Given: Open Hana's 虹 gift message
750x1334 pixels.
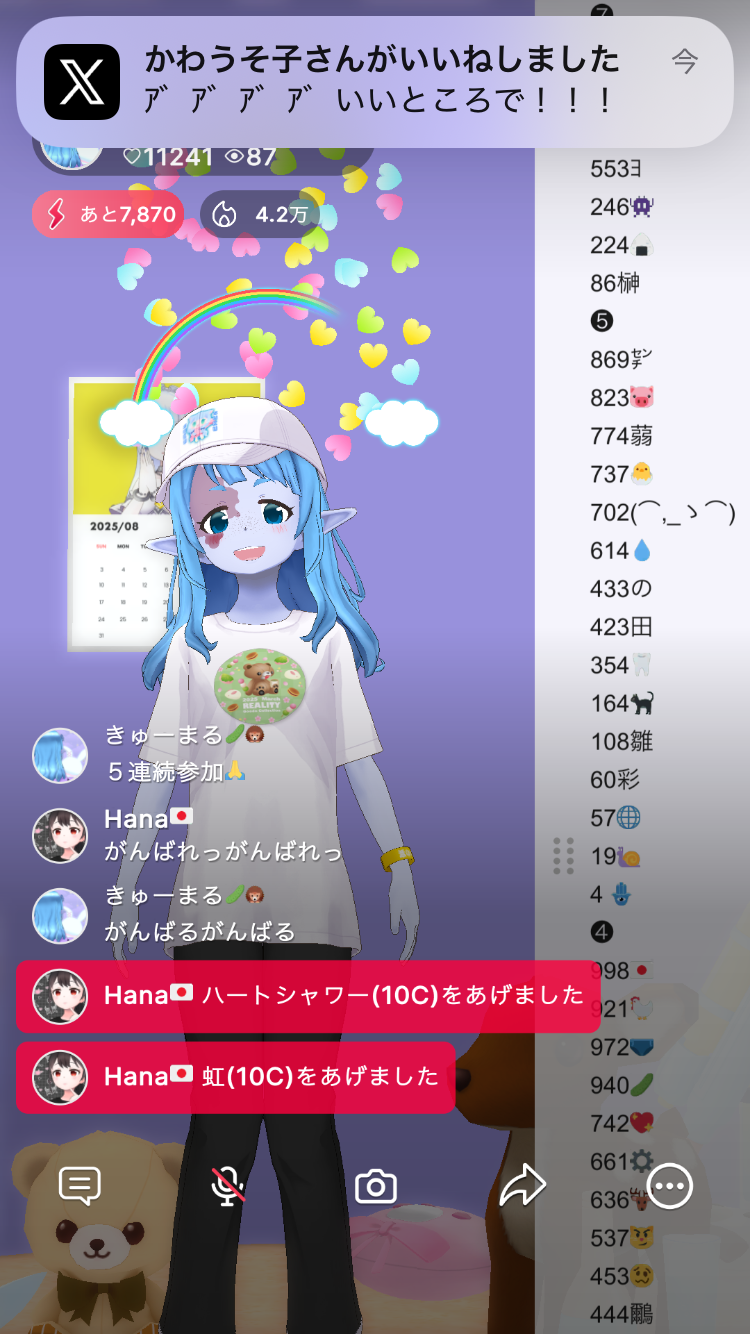Looking at the screenshot, I should (x=236, y=1077).
